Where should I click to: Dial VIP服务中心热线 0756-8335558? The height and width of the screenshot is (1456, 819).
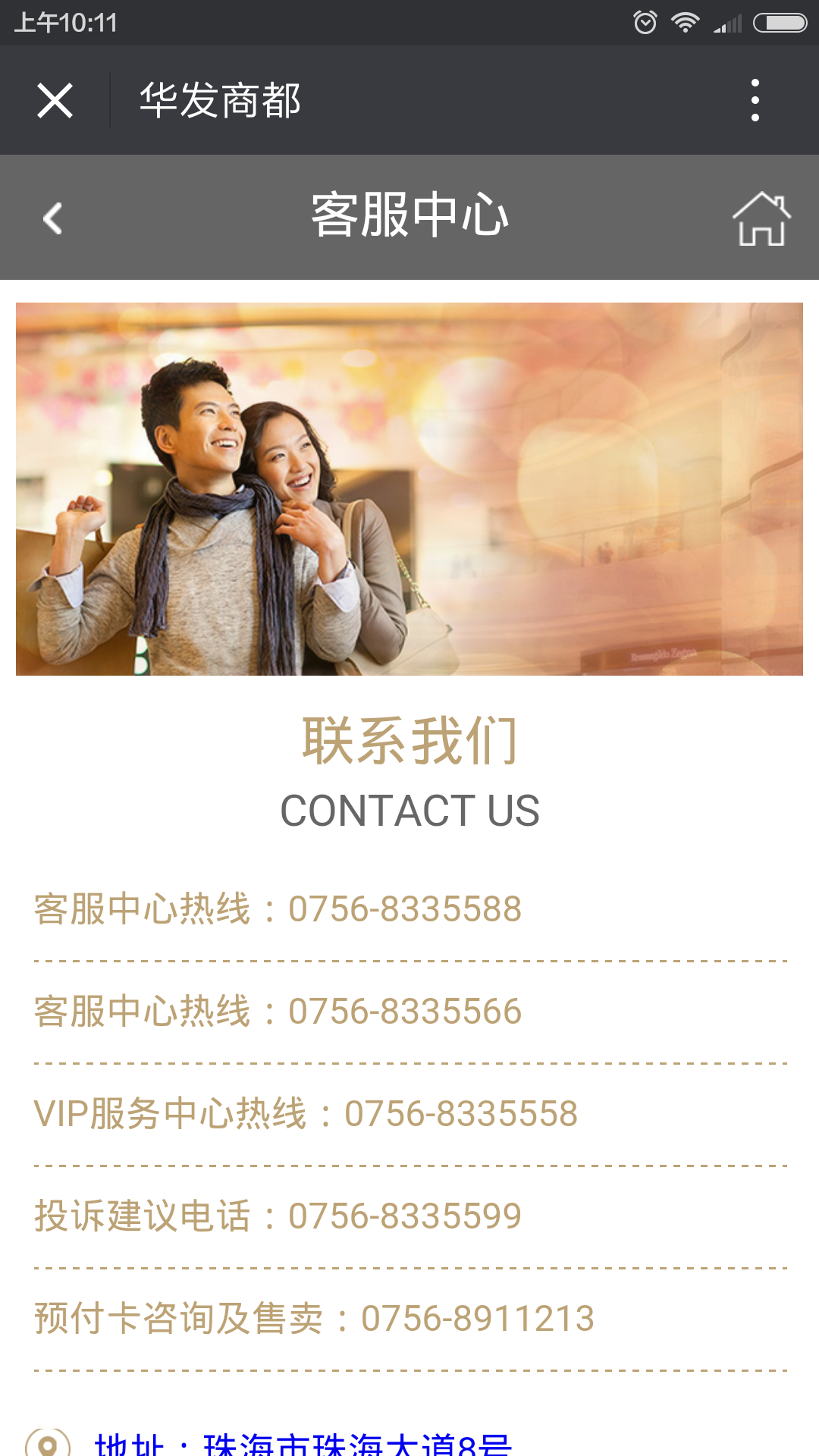306,1115
